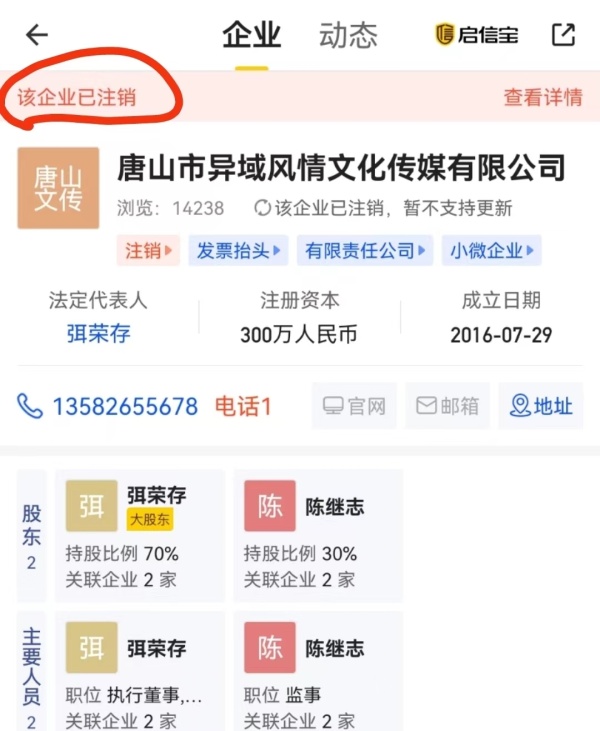Open 启信宝 from the top bar
Screen dimensions: 600x731
click(477, 35)
